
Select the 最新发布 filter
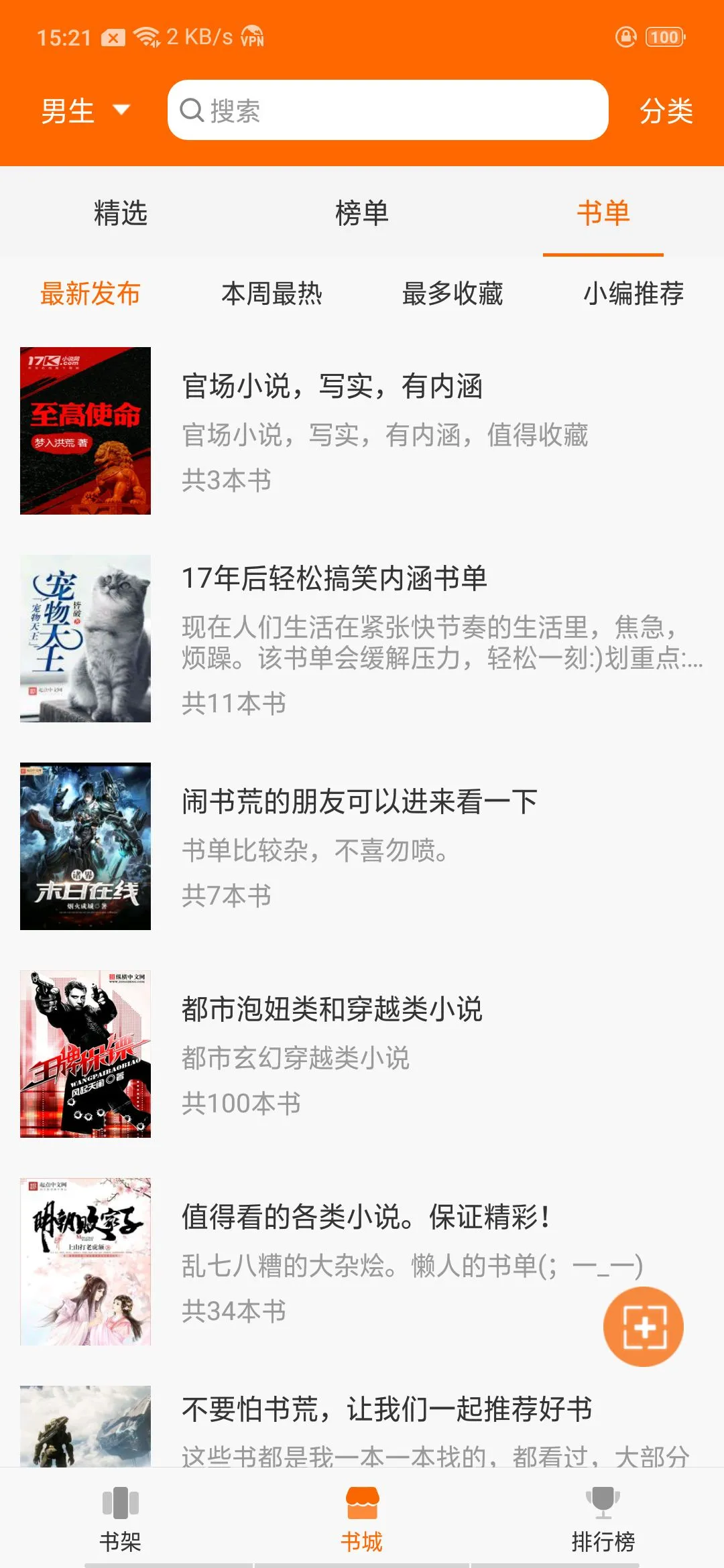pyautogui.click(x=90, y=293)
